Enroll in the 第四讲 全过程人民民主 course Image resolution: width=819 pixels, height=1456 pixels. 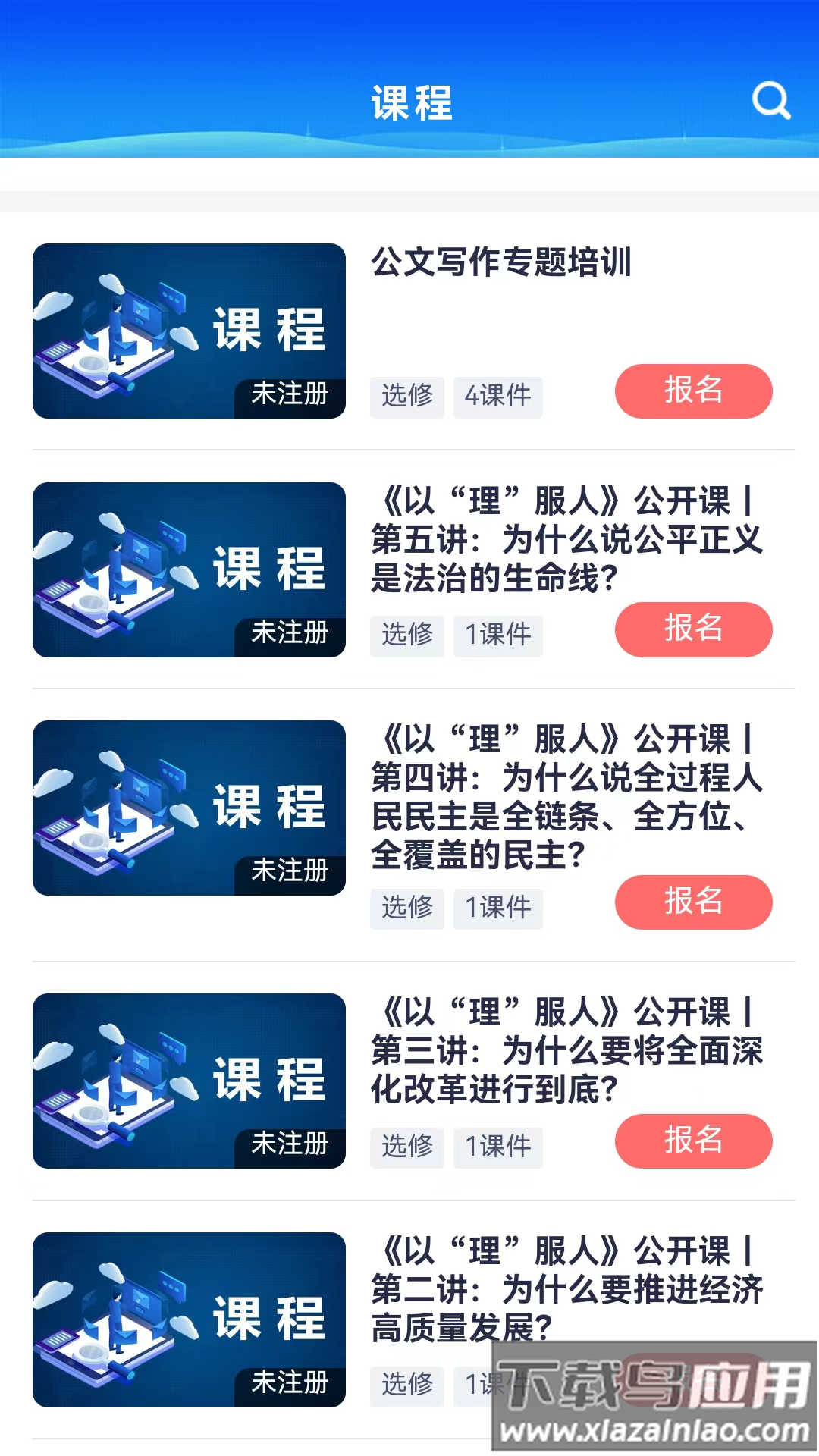[693, 902]
